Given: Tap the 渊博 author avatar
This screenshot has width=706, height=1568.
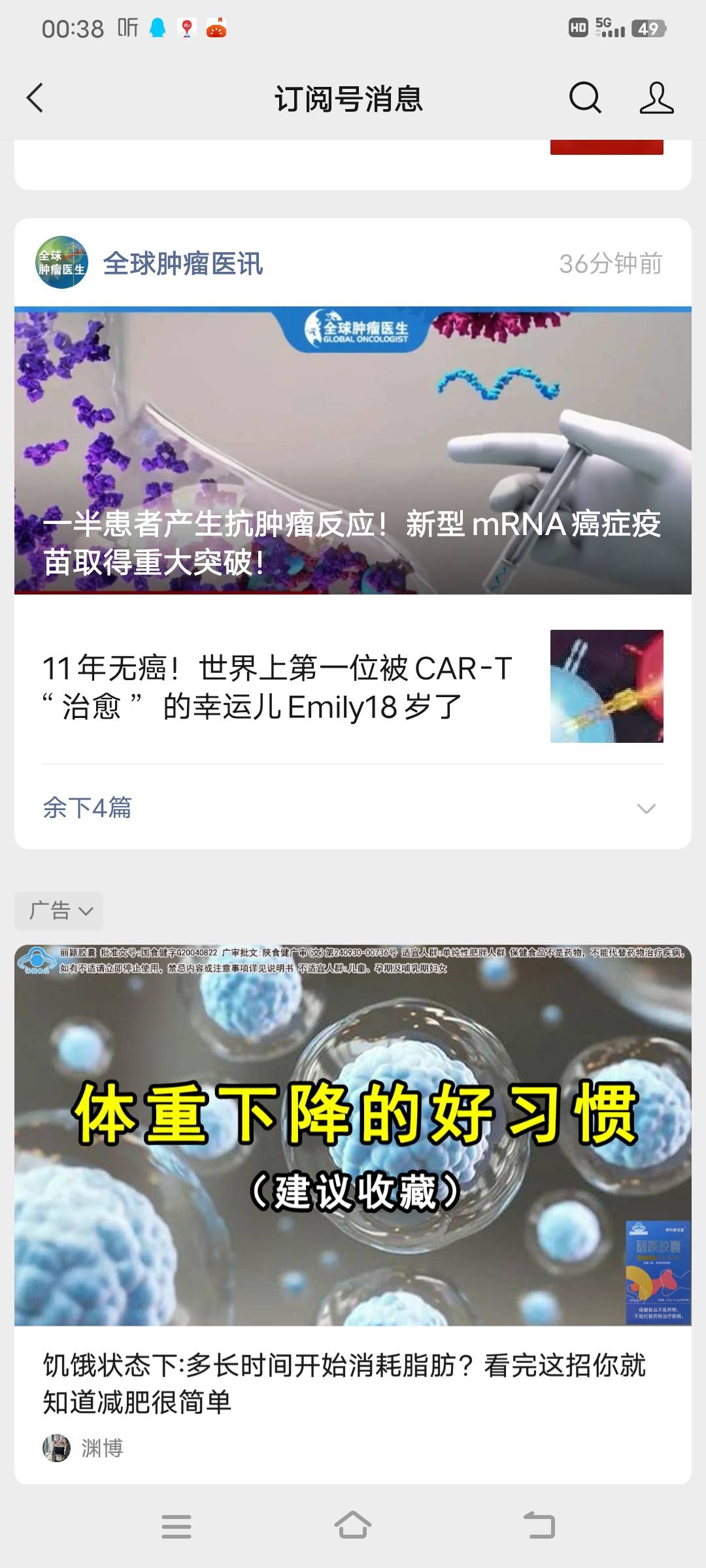Looking at the screenshot, I should [55, 1446].
